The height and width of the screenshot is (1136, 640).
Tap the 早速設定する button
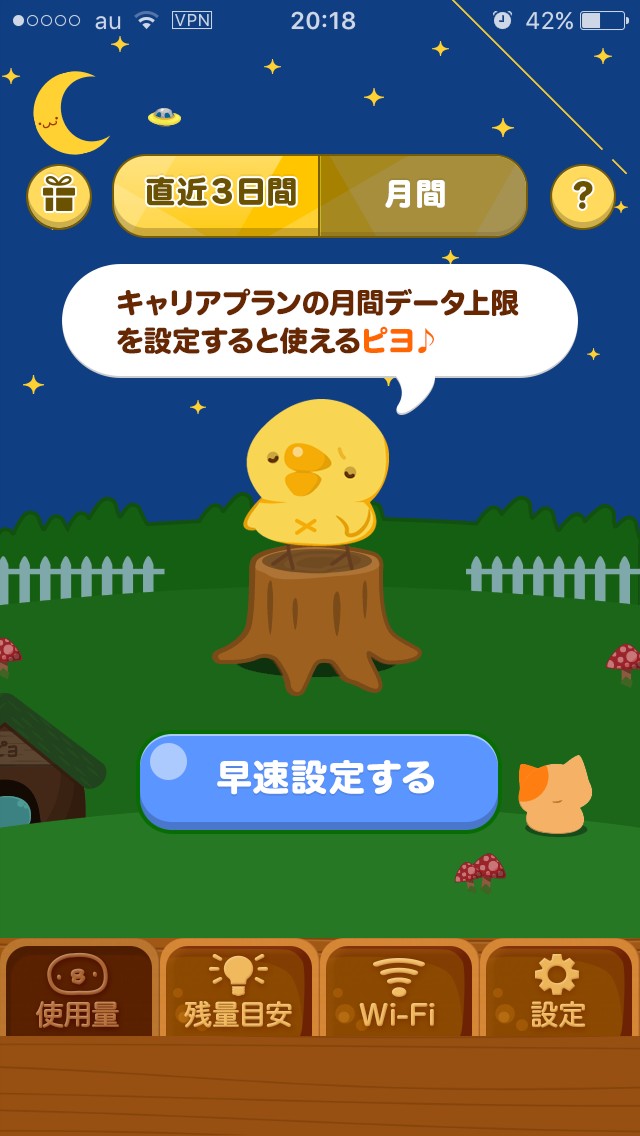click(319, 782)
